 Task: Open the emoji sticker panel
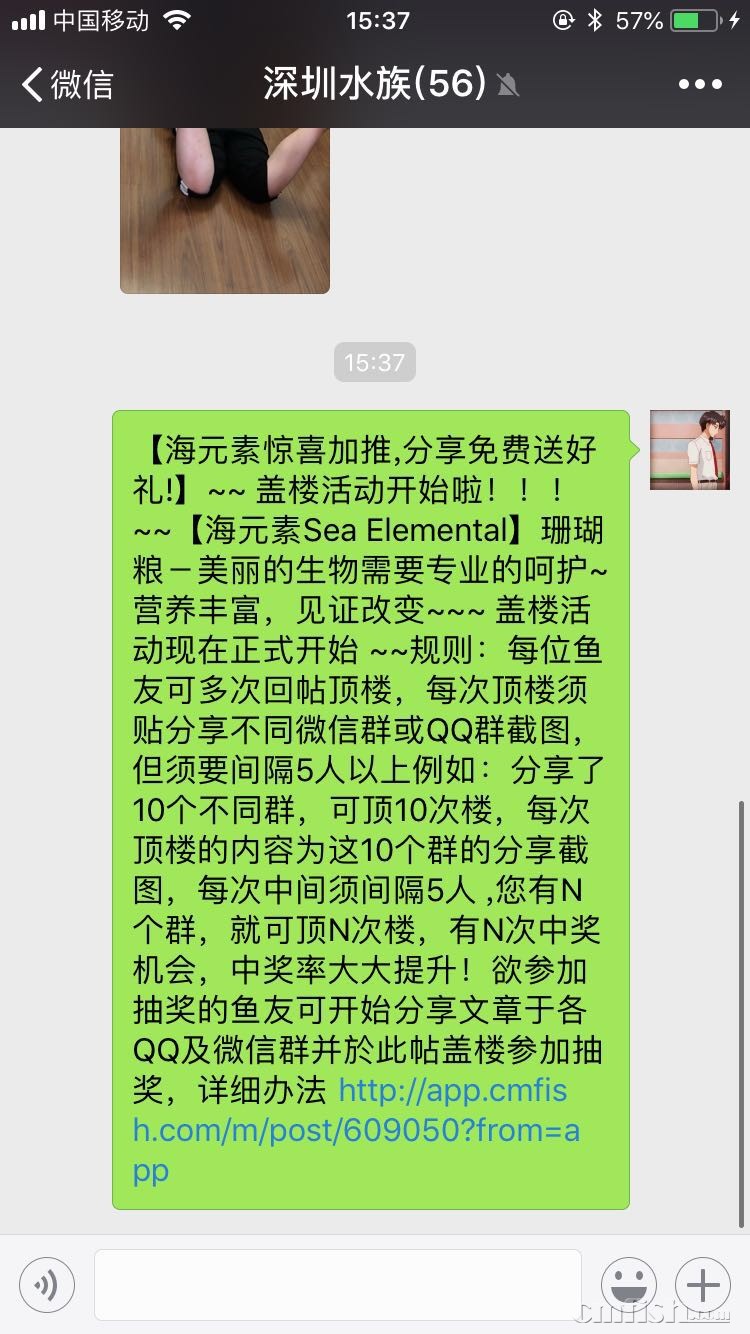(628, 1284)
